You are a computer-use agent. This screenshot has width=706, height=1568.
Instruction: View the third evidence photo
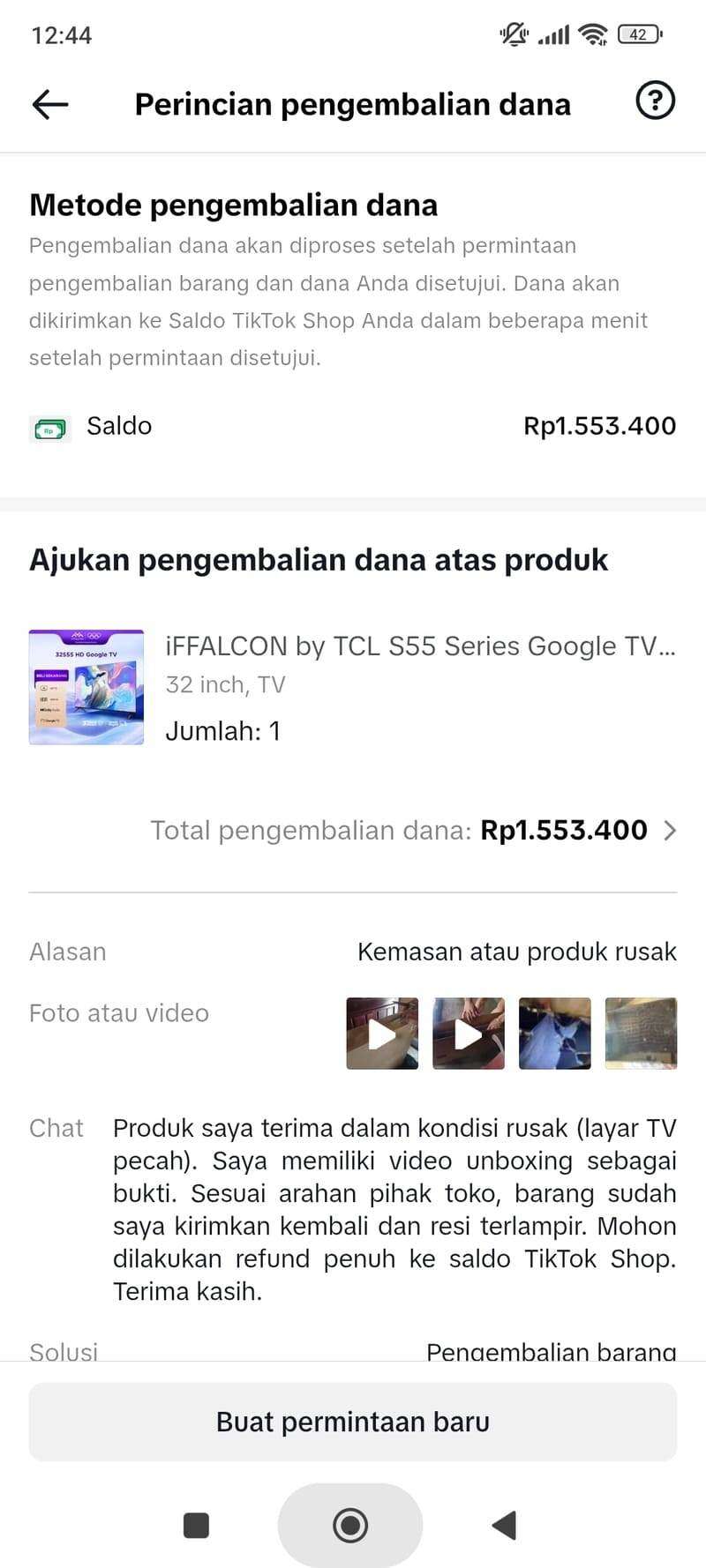[x=555, y=1034]
